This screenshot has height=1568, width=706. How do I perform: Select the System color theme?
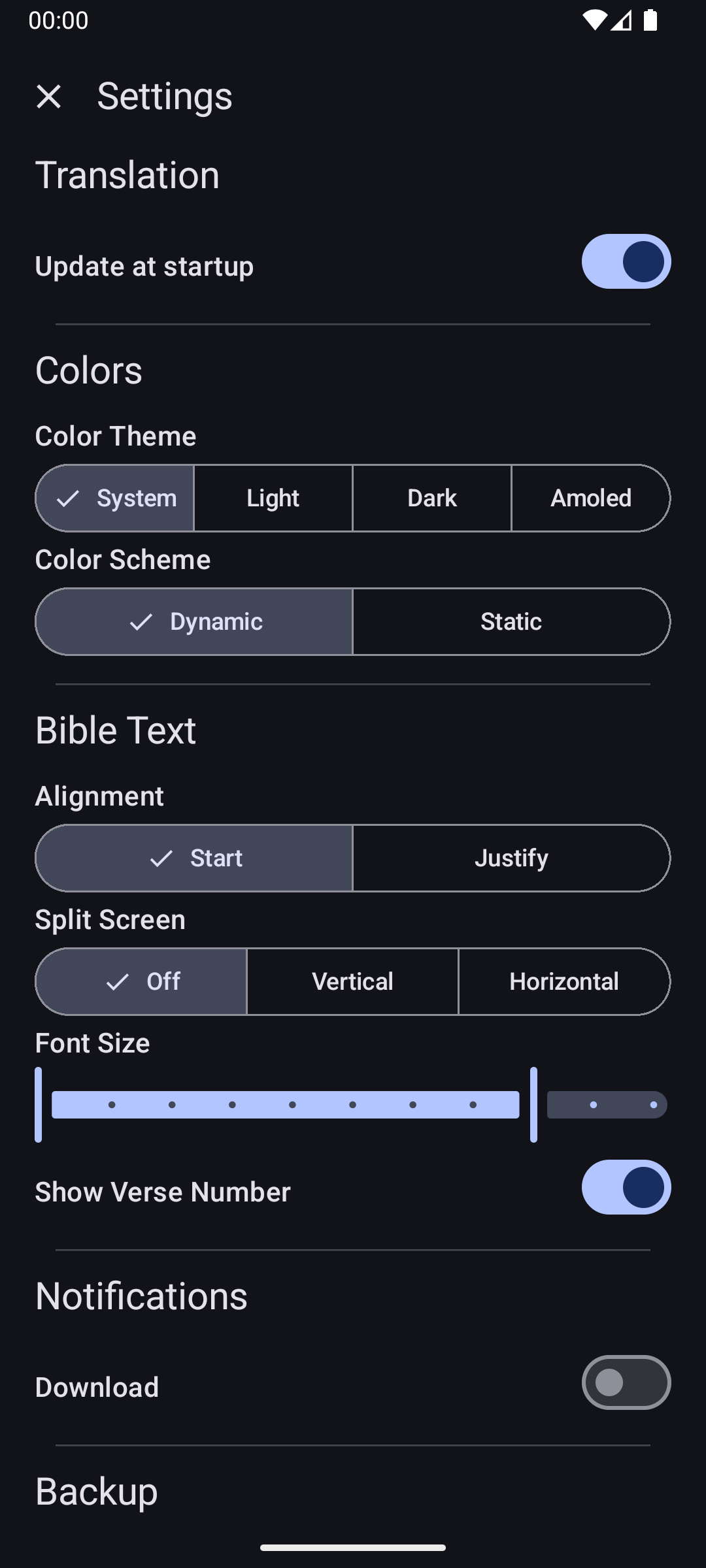click(115, 498)
